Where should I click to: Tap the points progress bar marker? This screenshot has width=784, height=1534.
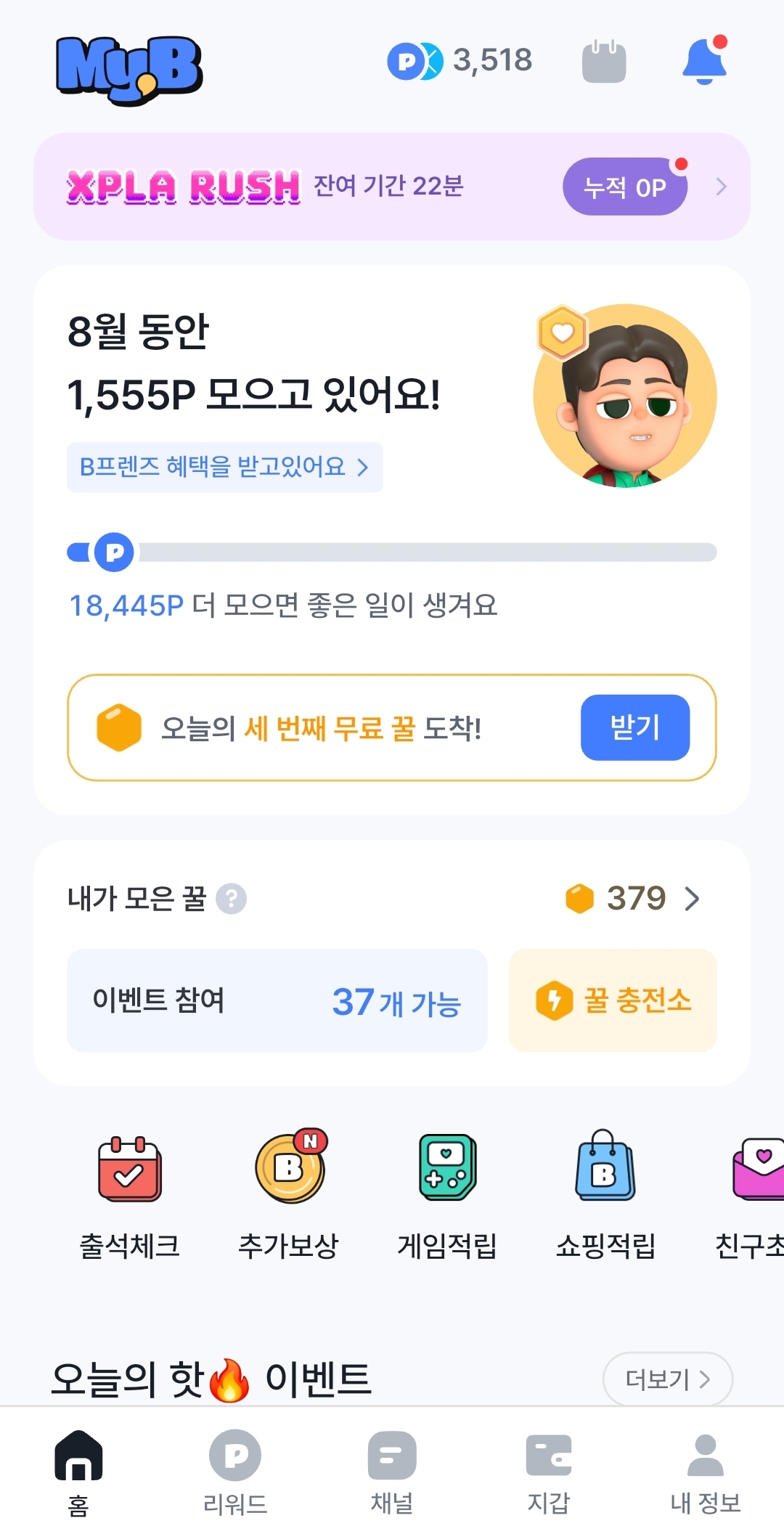click(113, 552)
